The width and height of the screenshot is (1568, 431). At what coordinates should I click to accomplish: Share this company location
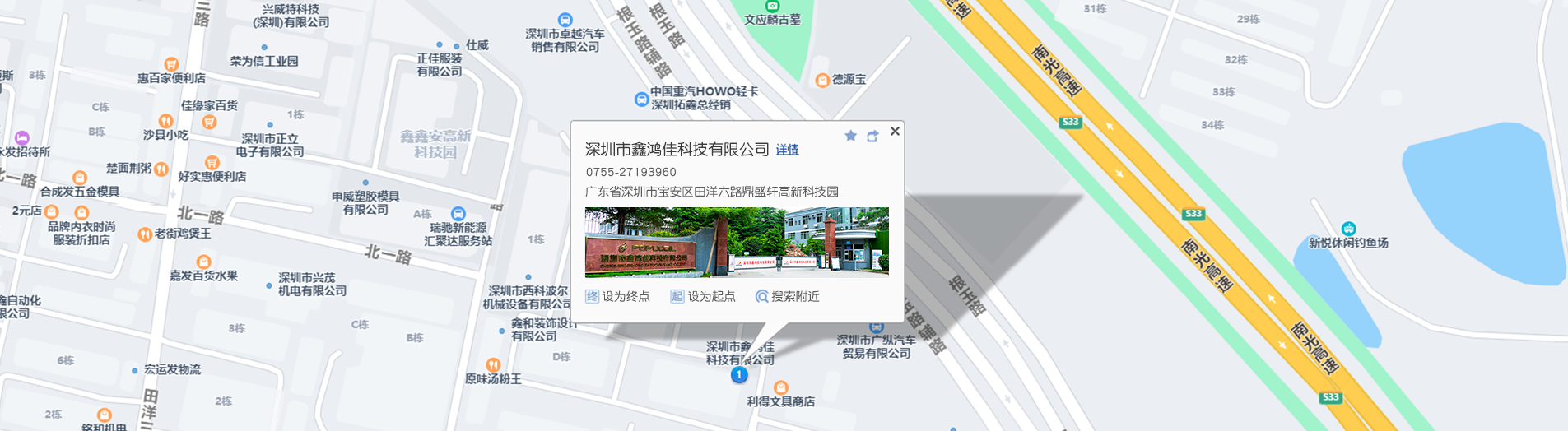click(x=872, y=136)
